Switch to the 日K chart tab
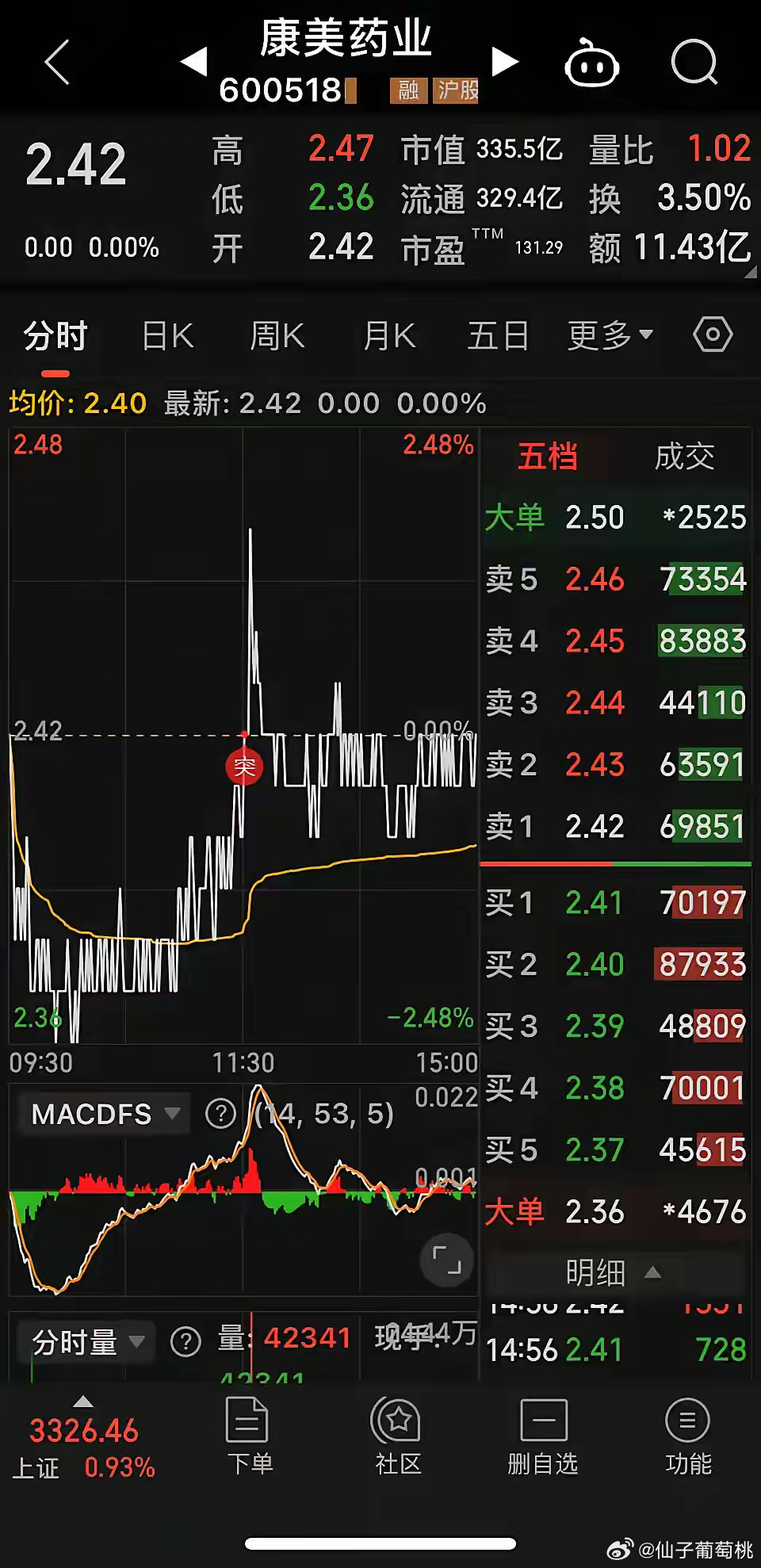761x1568 pixels. pos(167,336)
